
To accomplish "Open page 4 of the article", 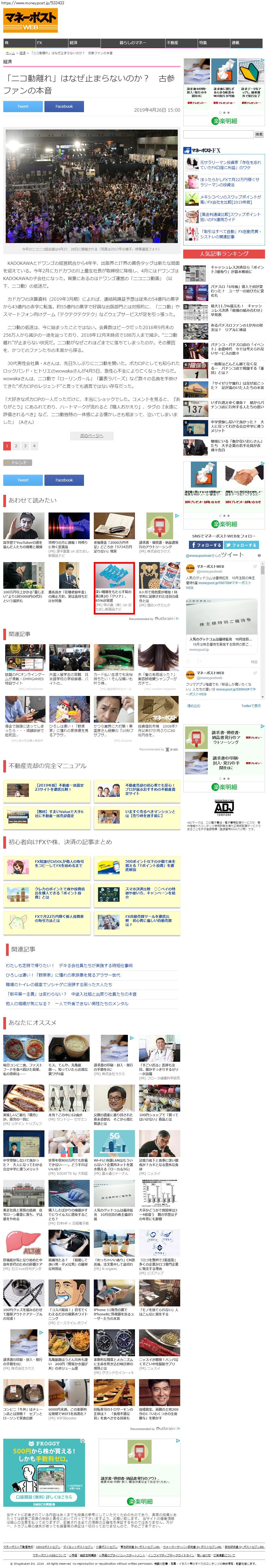I will [x=34, y=446].
